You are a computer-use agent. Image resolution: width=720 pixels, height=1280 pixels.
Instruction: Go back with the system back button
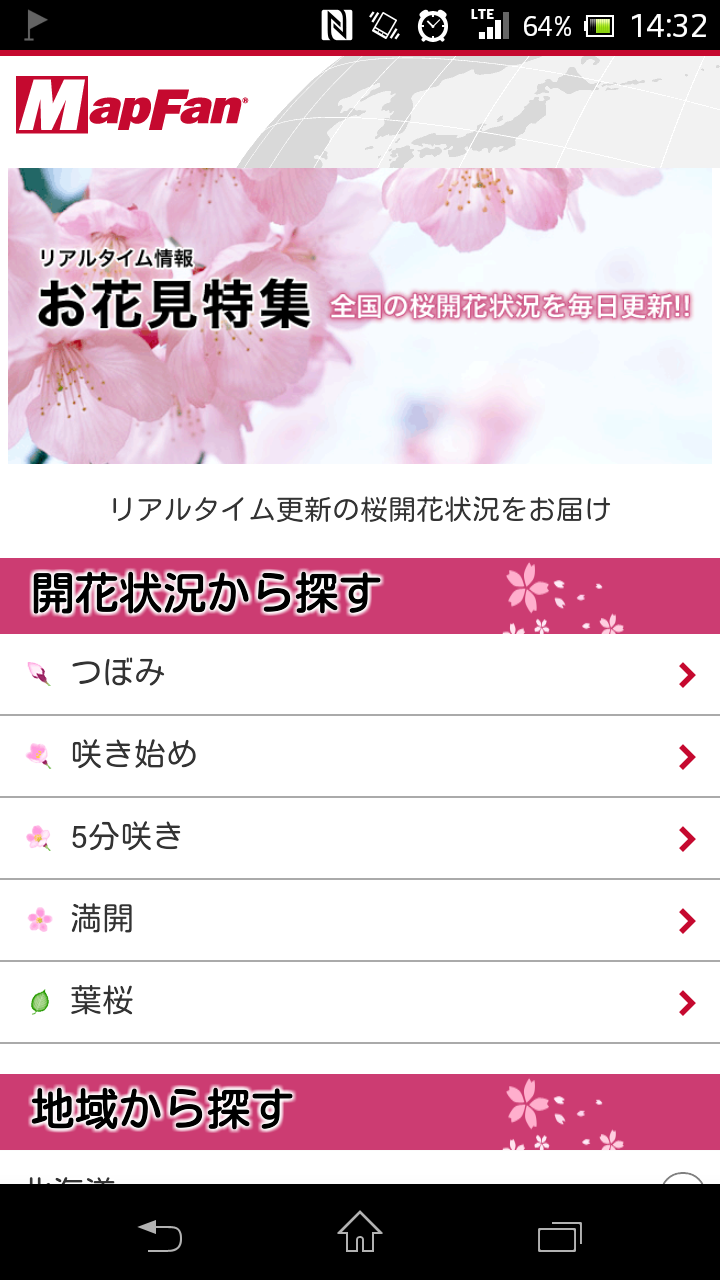160,1233
